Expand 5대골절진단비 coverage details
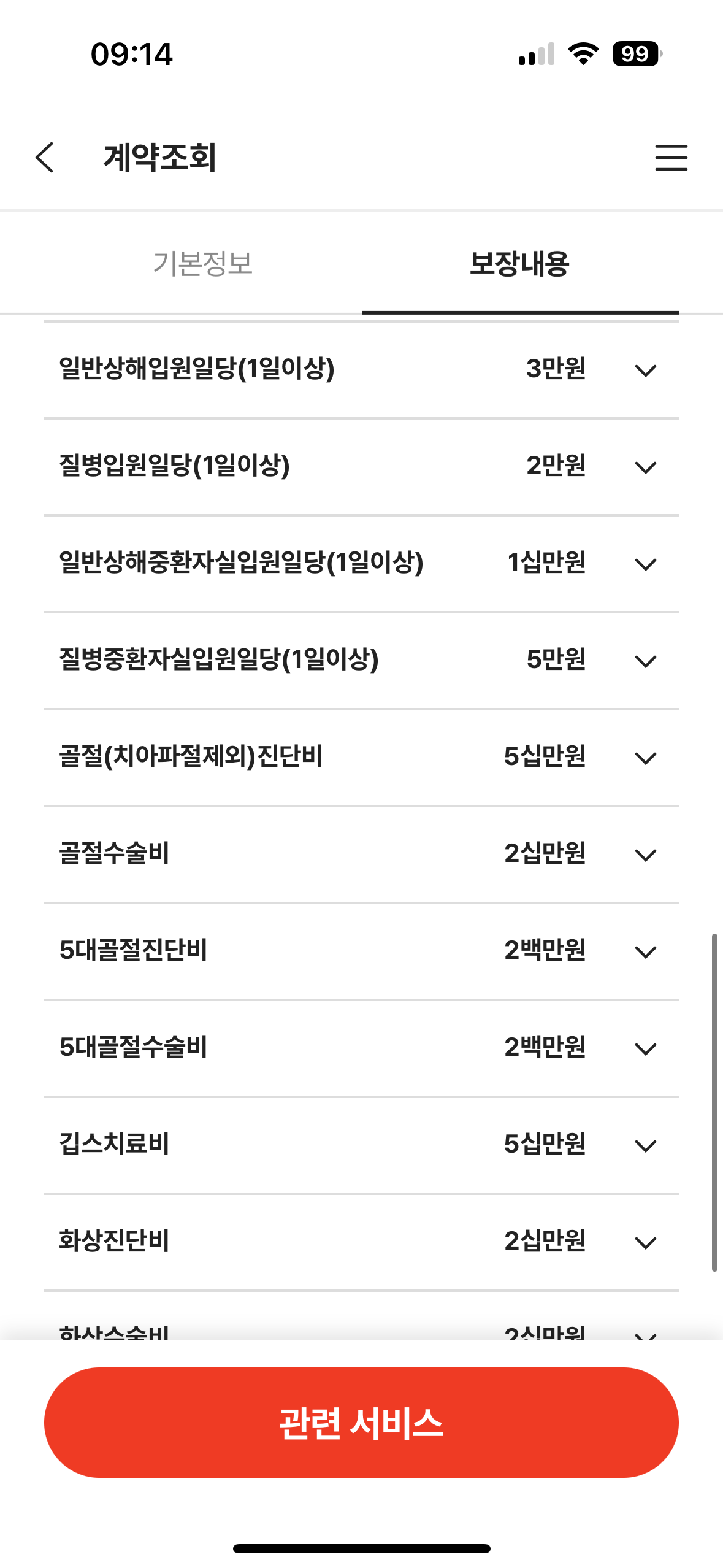723x1568 pixels. click(361, 951)
